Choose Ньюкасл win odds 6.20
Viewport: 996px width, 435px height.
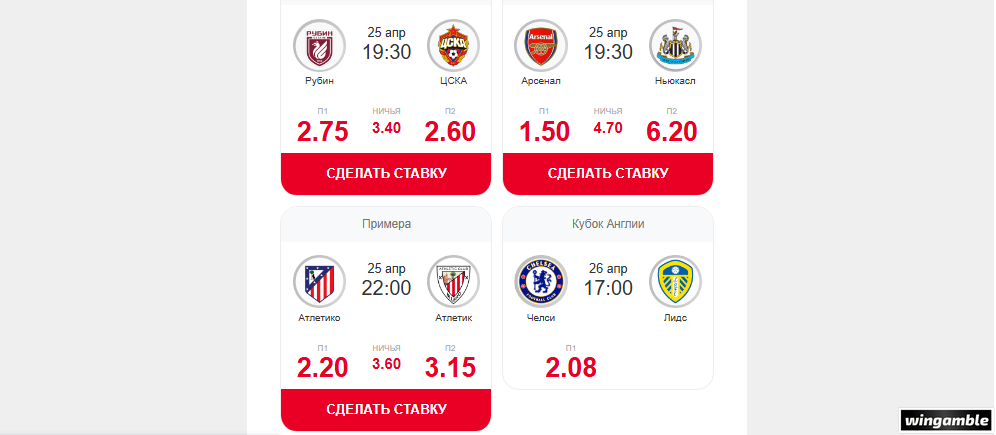point(671,132)
